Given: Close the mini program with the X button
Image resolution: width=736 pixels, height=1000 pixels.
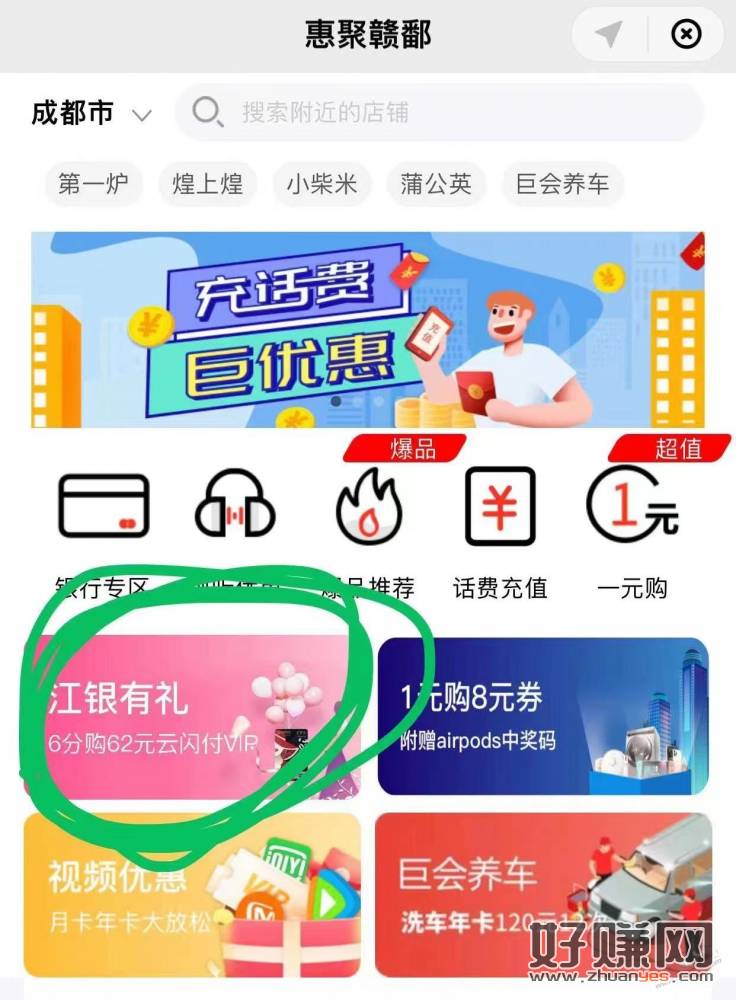Looking at the screenshot, I should [685, 36].
